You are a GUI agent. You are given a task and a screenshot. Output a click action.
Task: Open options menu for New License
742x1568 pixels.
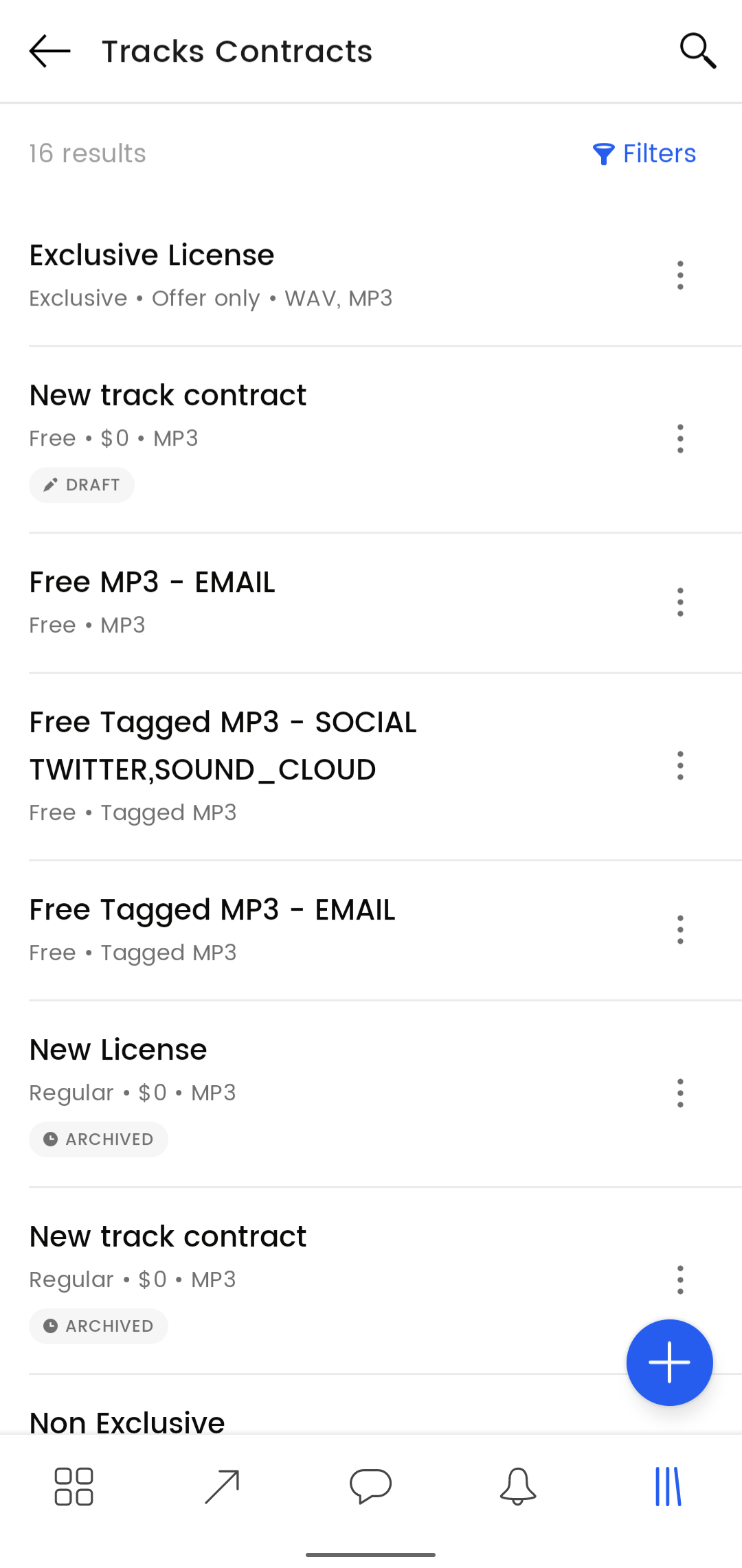coord(679,1093)
